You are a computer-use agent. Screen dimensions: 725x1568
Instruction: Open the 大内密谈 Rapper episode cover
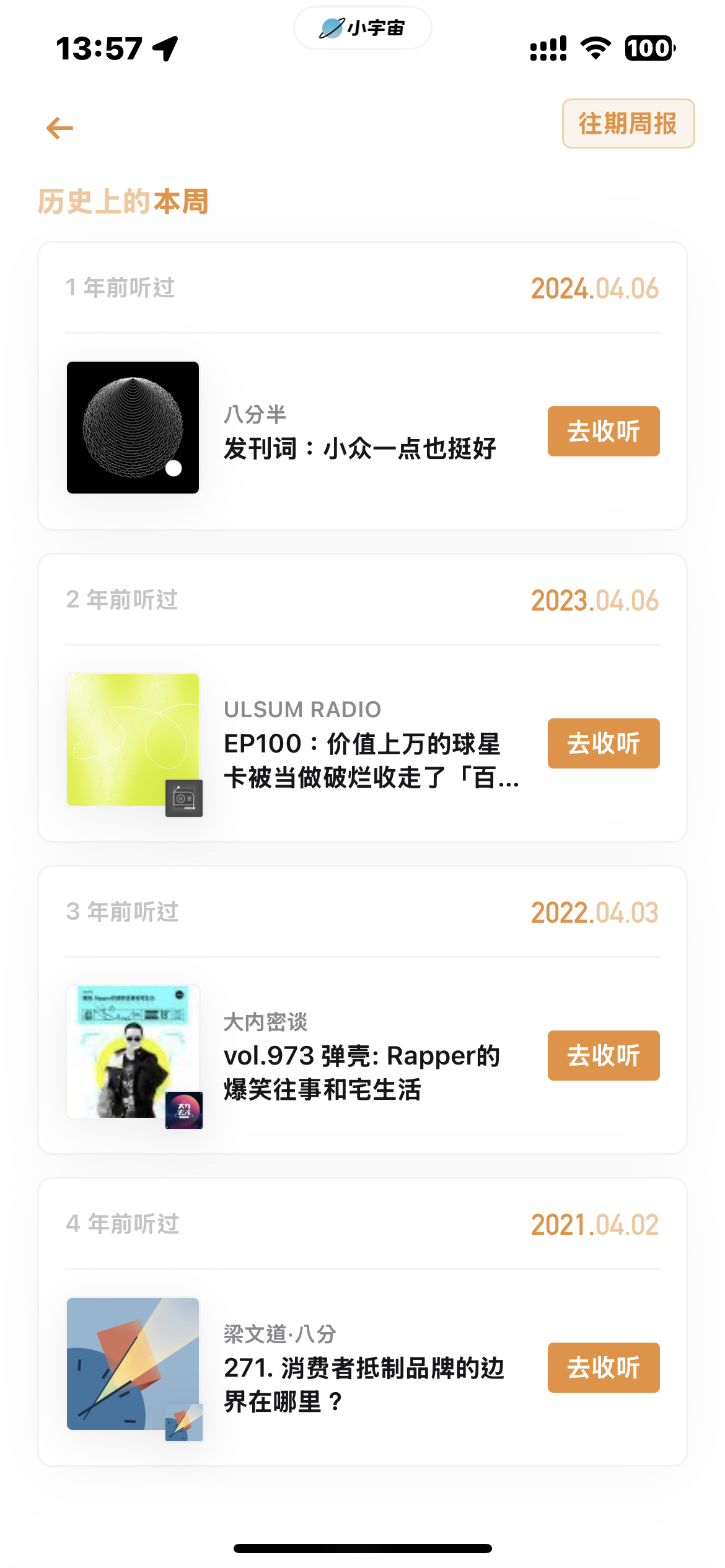(x=133, y=1052)
